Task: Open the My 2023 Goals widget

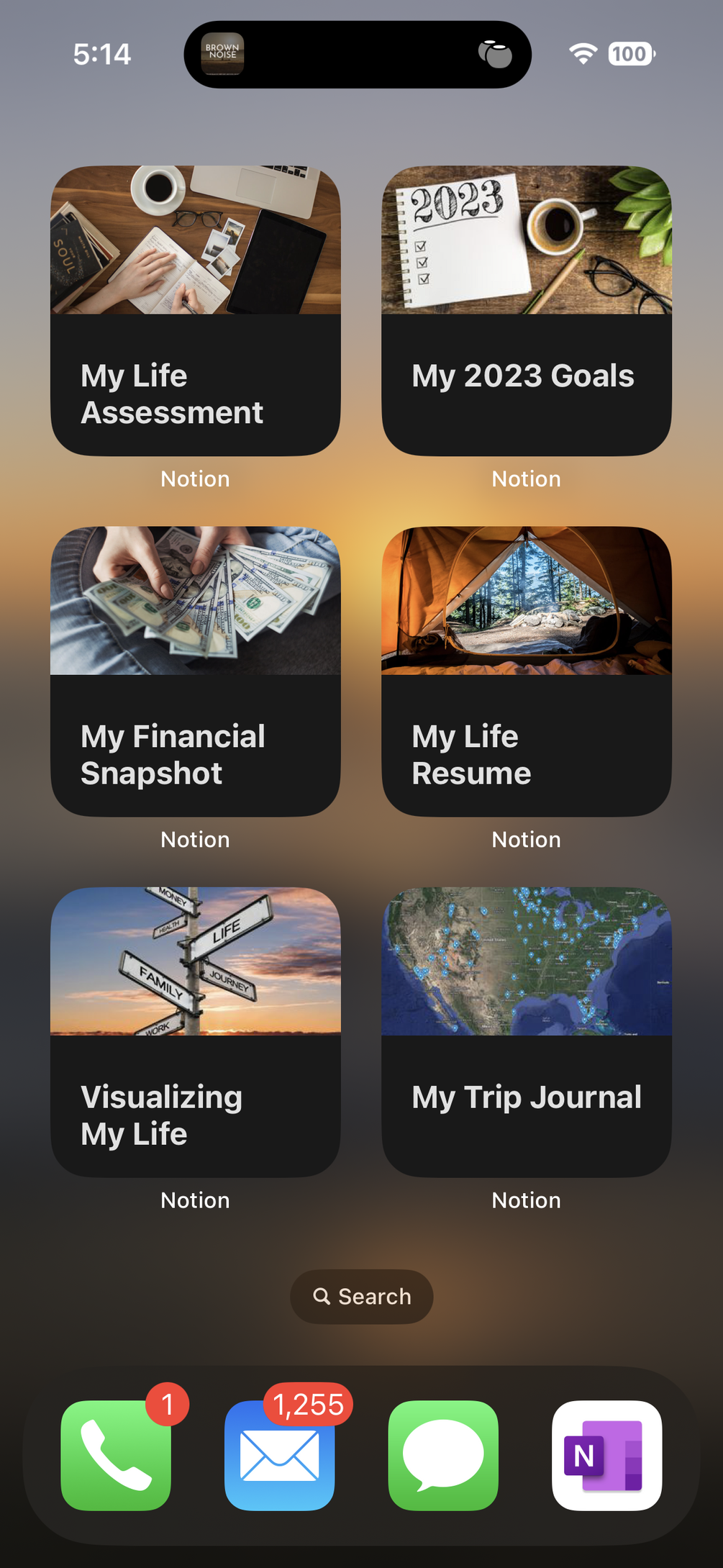Action: point(526,311)
